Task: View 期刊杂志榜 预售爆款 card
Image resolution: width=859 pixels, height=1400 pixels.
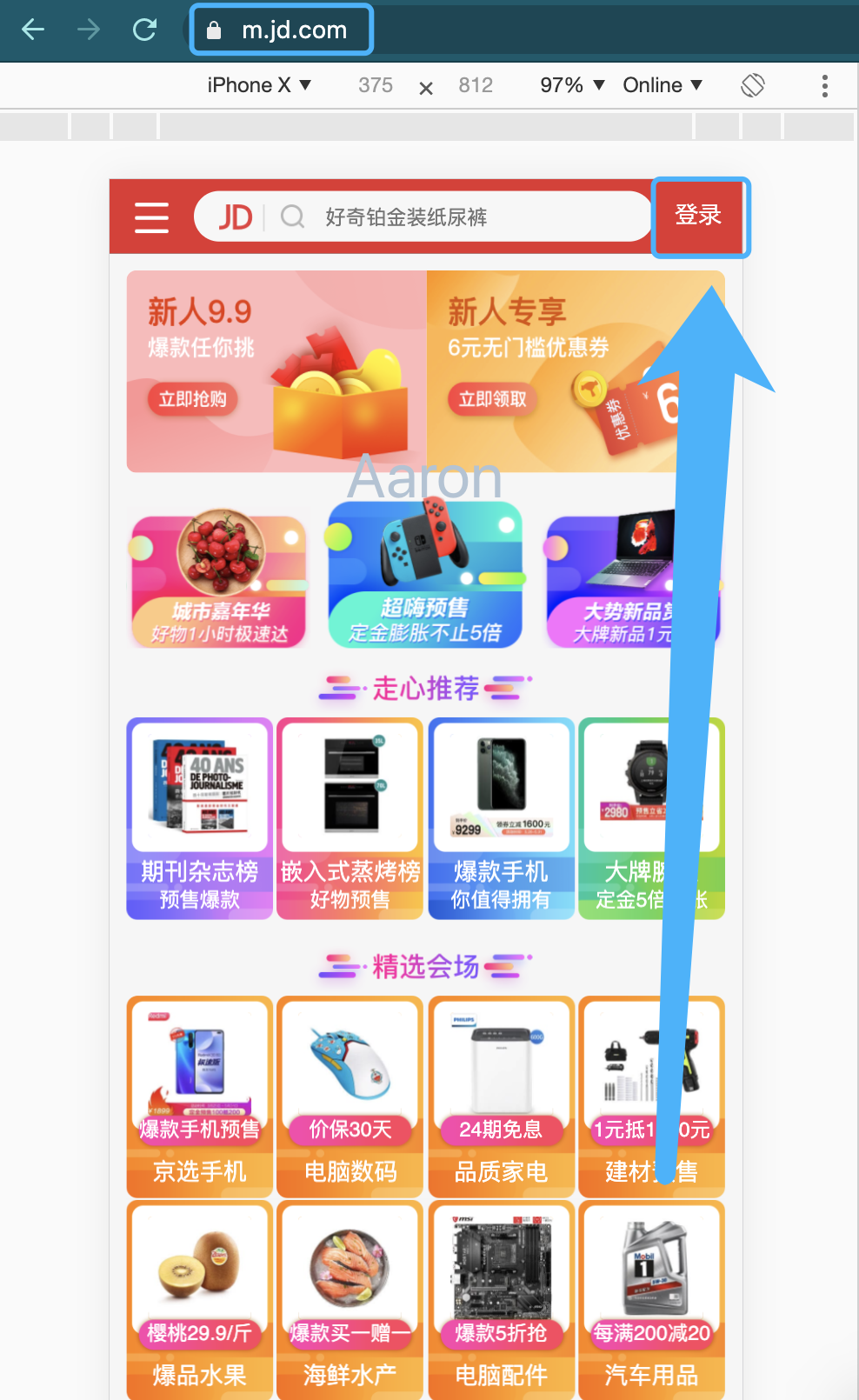Action: pyautogui.click(x=200, y=818)
